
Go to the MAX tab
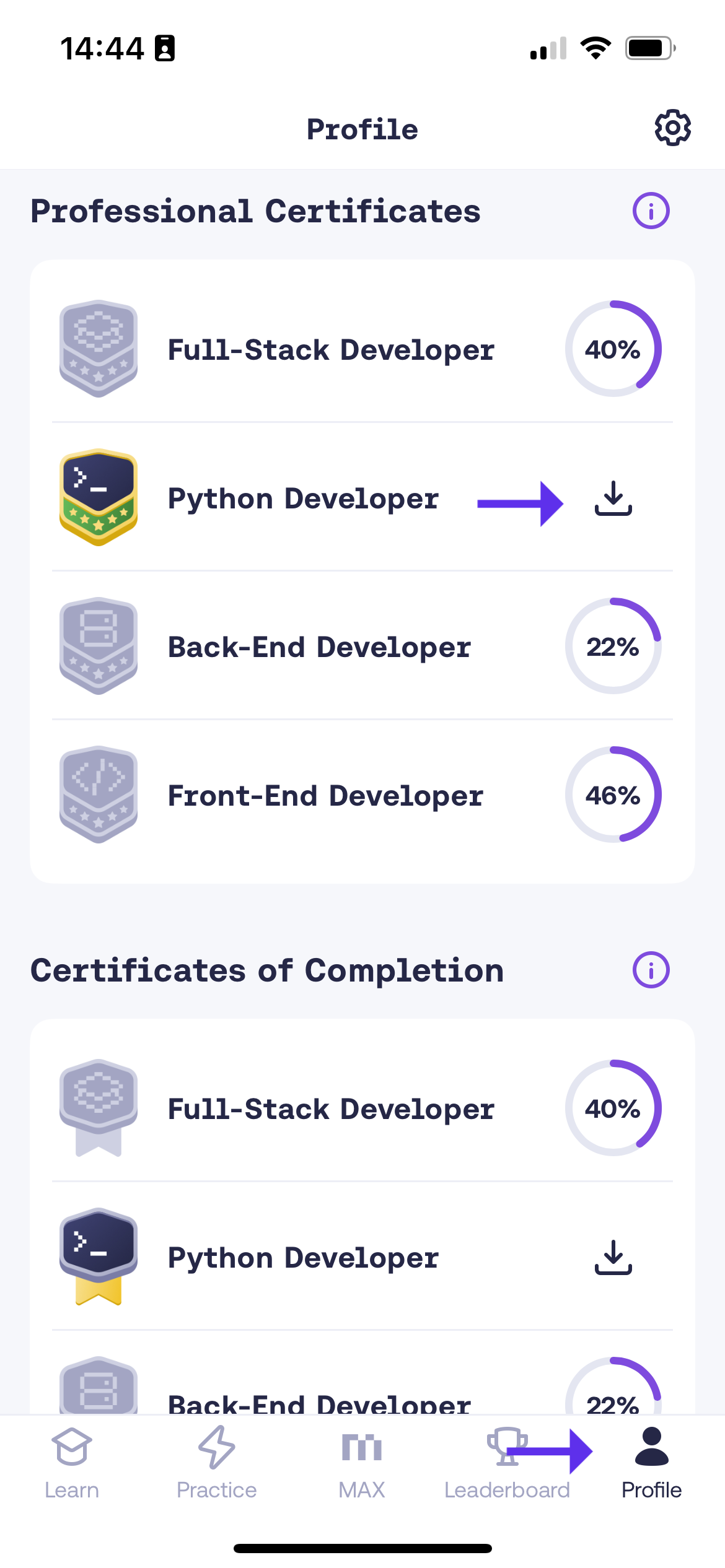point(362,1463)
